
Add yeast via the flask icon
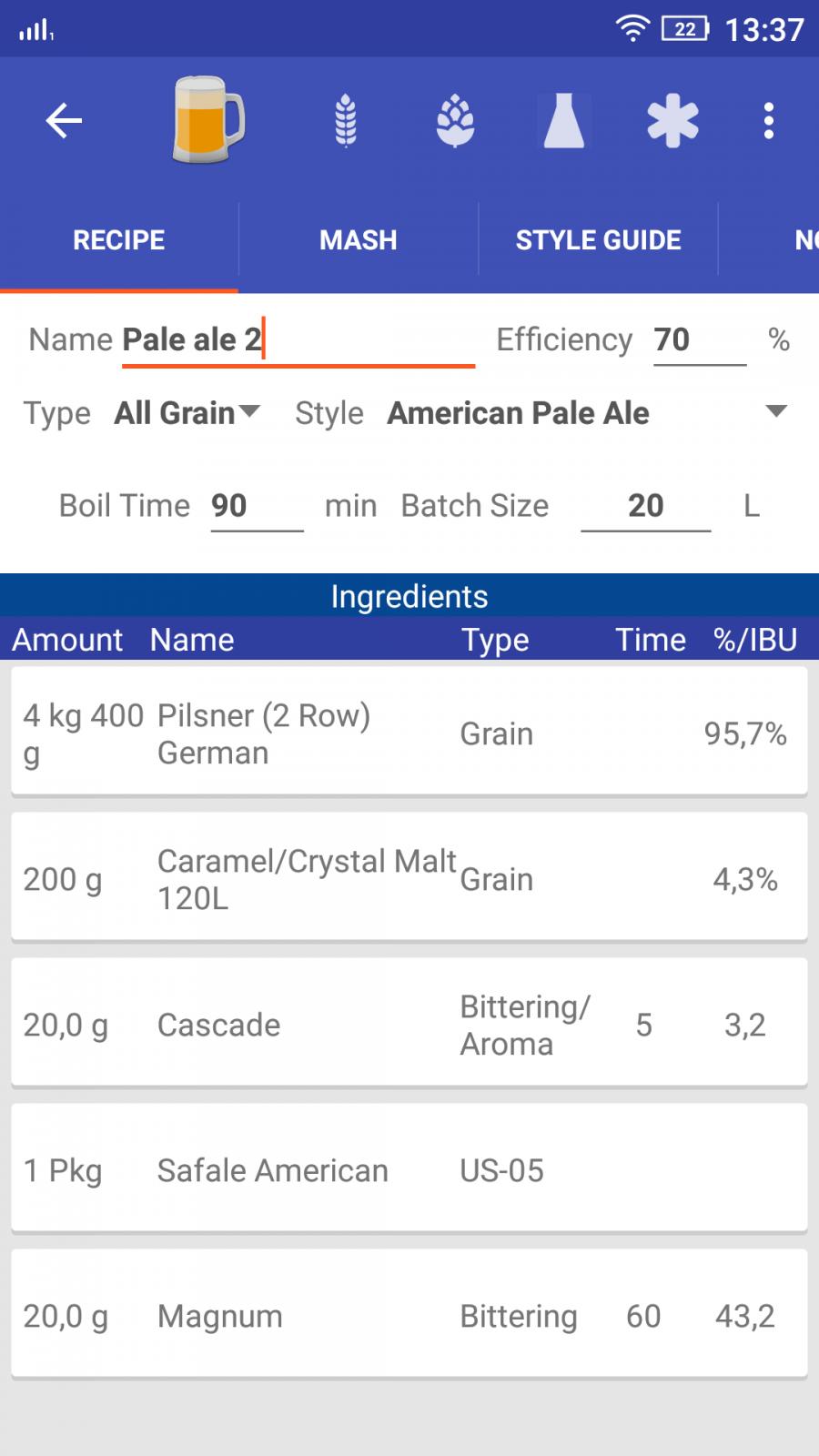click(x=563, y=121)
